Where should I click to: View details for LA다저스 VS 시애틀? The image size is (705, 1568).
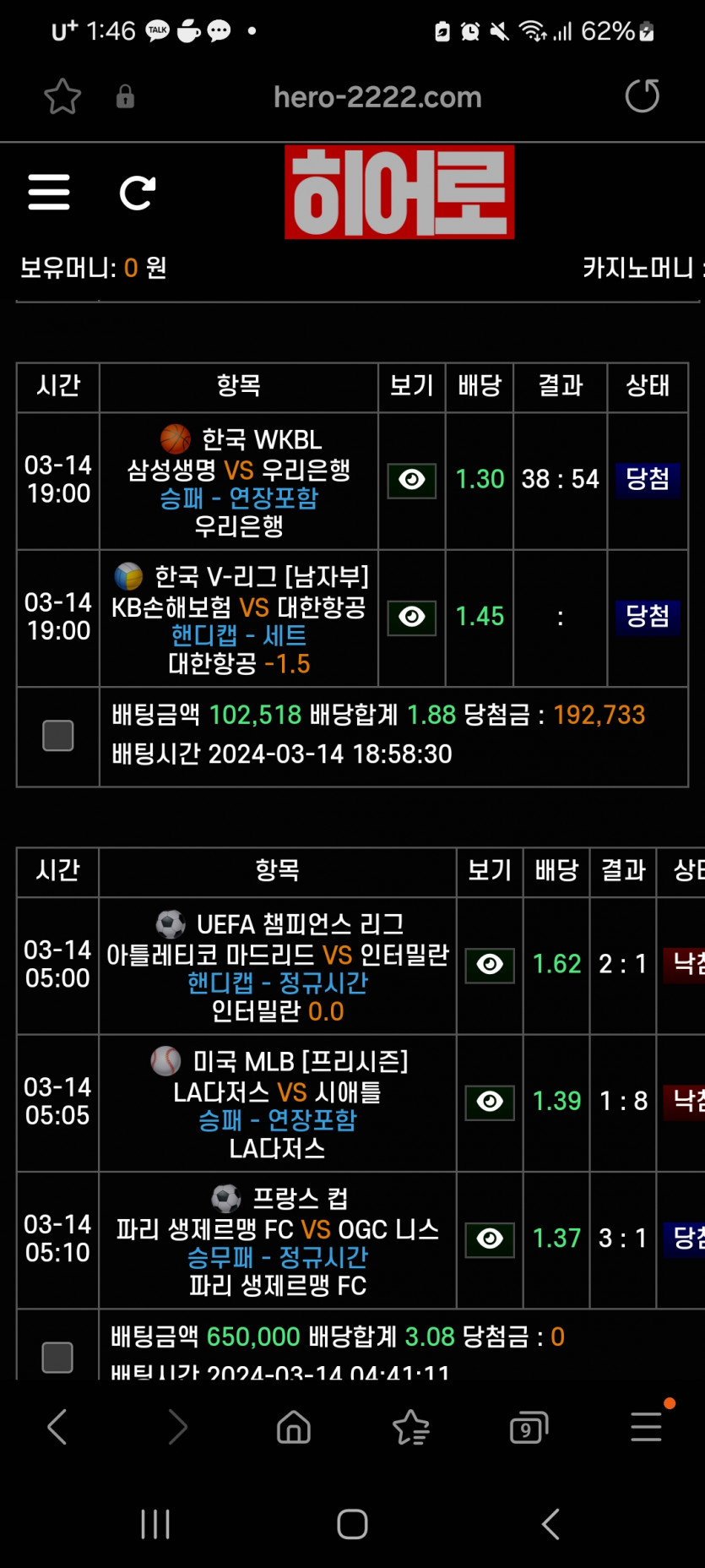(x=490, y=1102)
